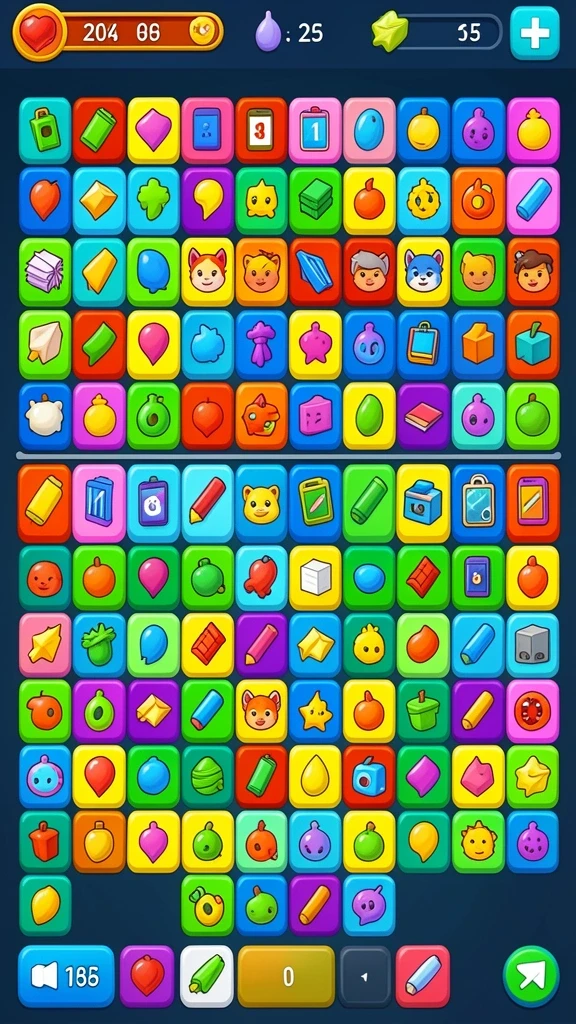The image size is (576, 1024).
Task: Tap the small dark arrow button at the bottom
Action: (x=365, y=977)
